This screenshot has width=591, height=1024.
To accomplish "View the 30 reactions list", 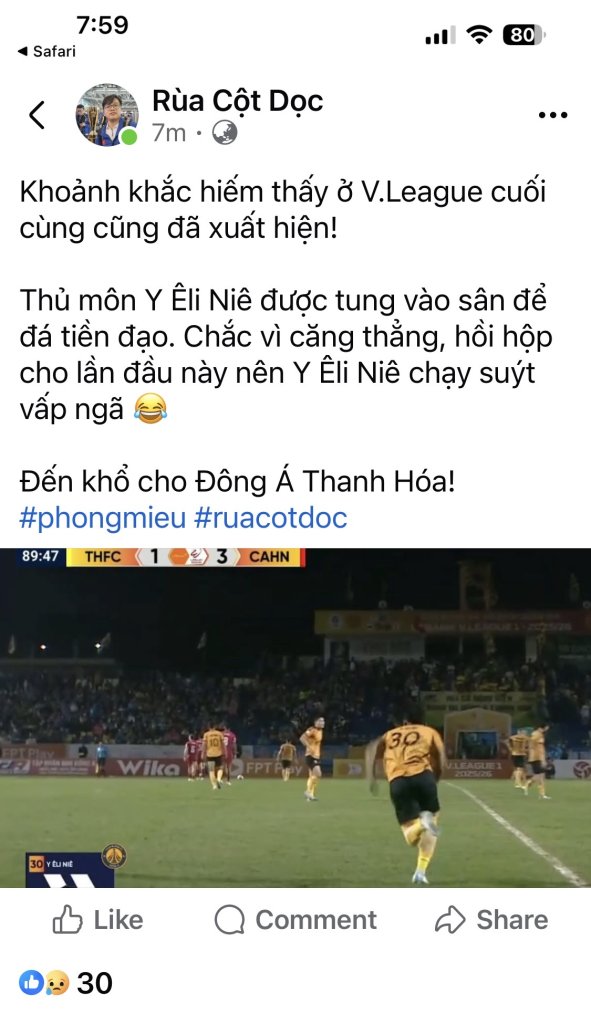I will 65,983.
